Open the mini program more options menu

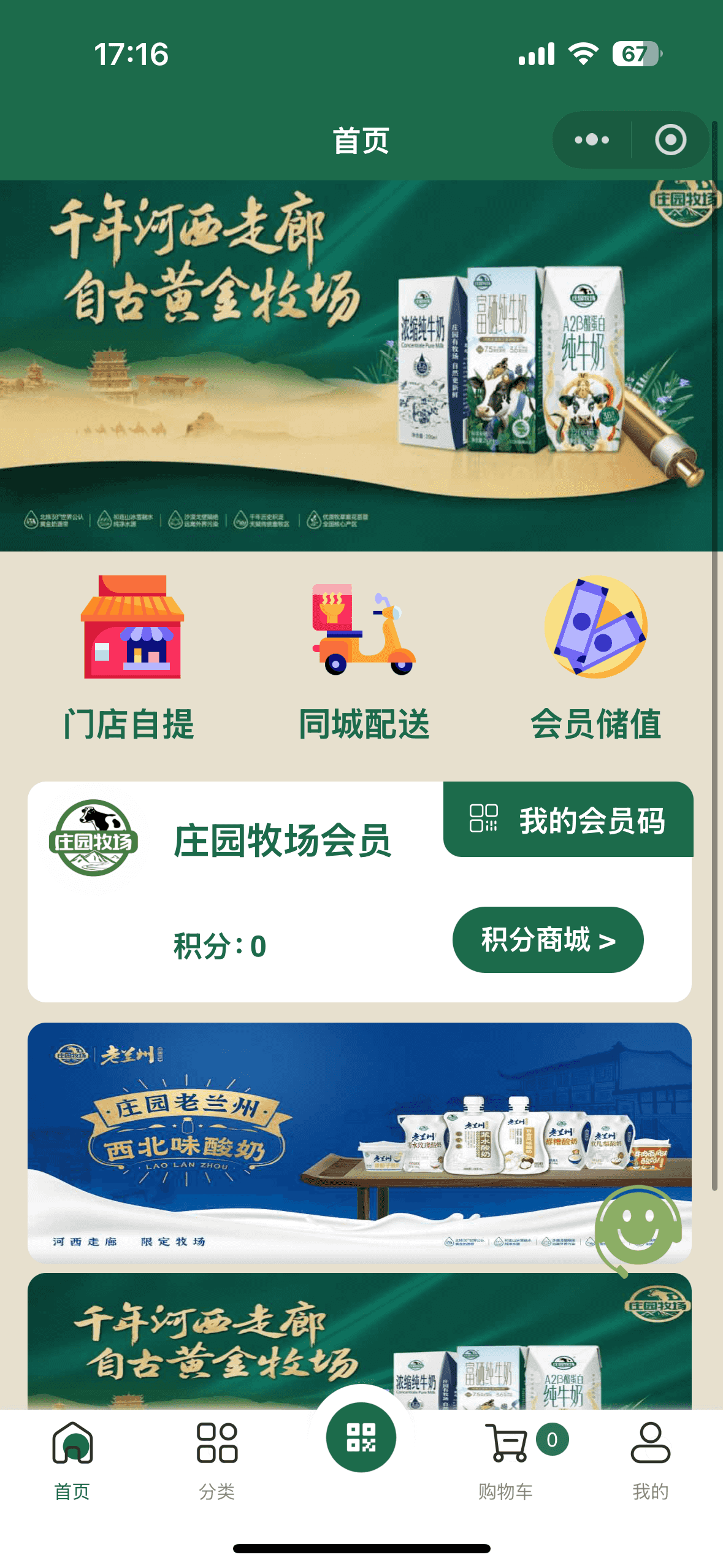[x=592, y=140]
